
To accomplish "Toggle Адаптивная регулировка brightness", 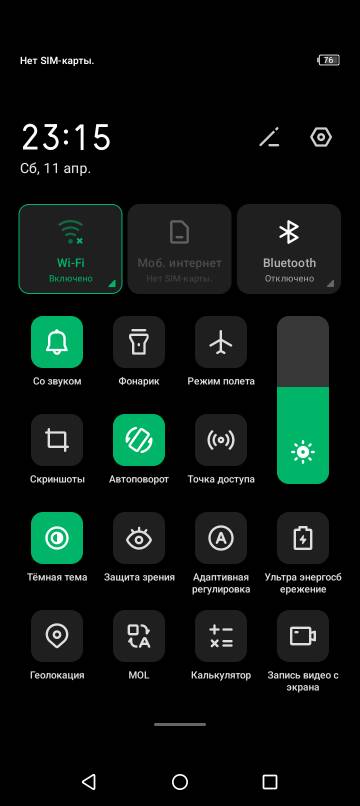I will pos(221,538).
